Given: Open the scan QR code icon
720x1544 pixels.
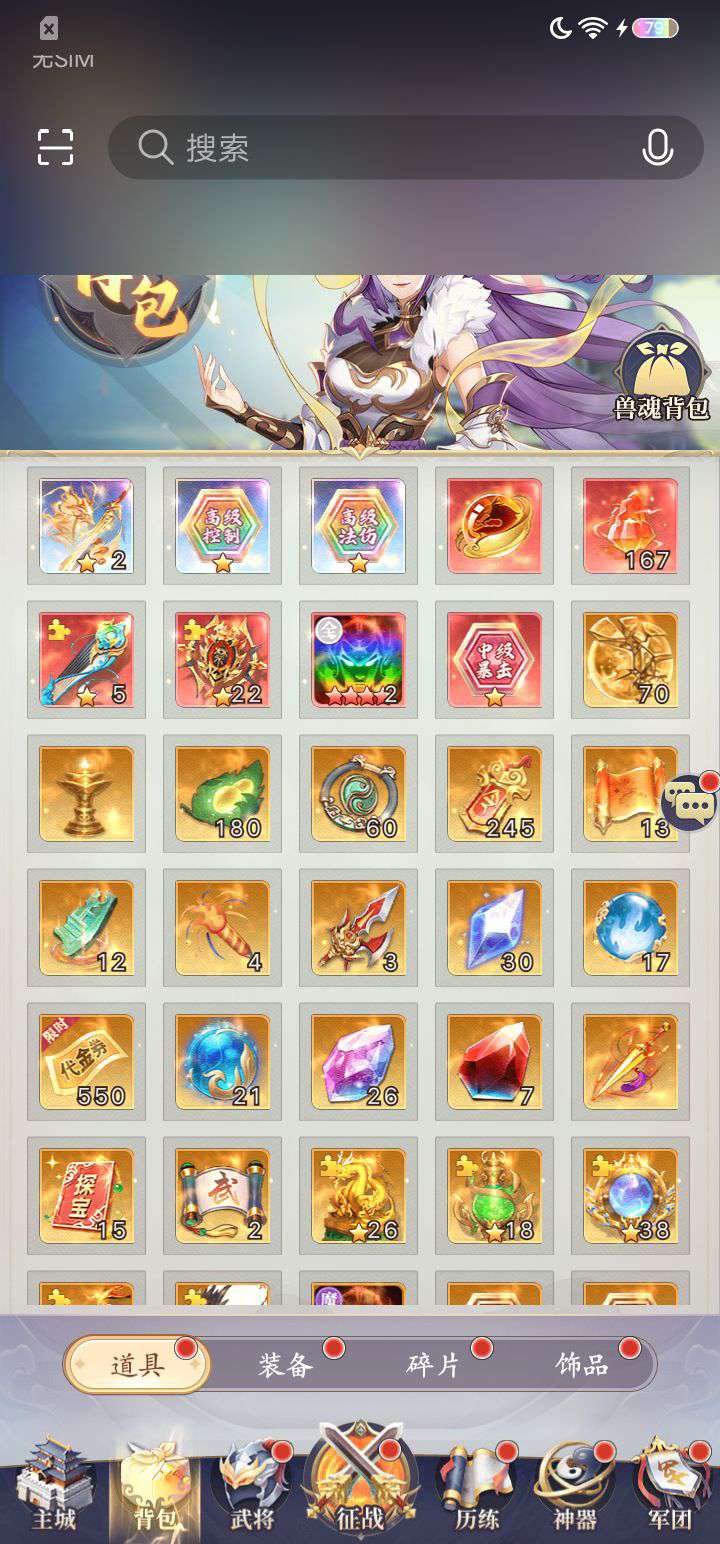Looking at the screenshot, I should (x=56, y=147).
